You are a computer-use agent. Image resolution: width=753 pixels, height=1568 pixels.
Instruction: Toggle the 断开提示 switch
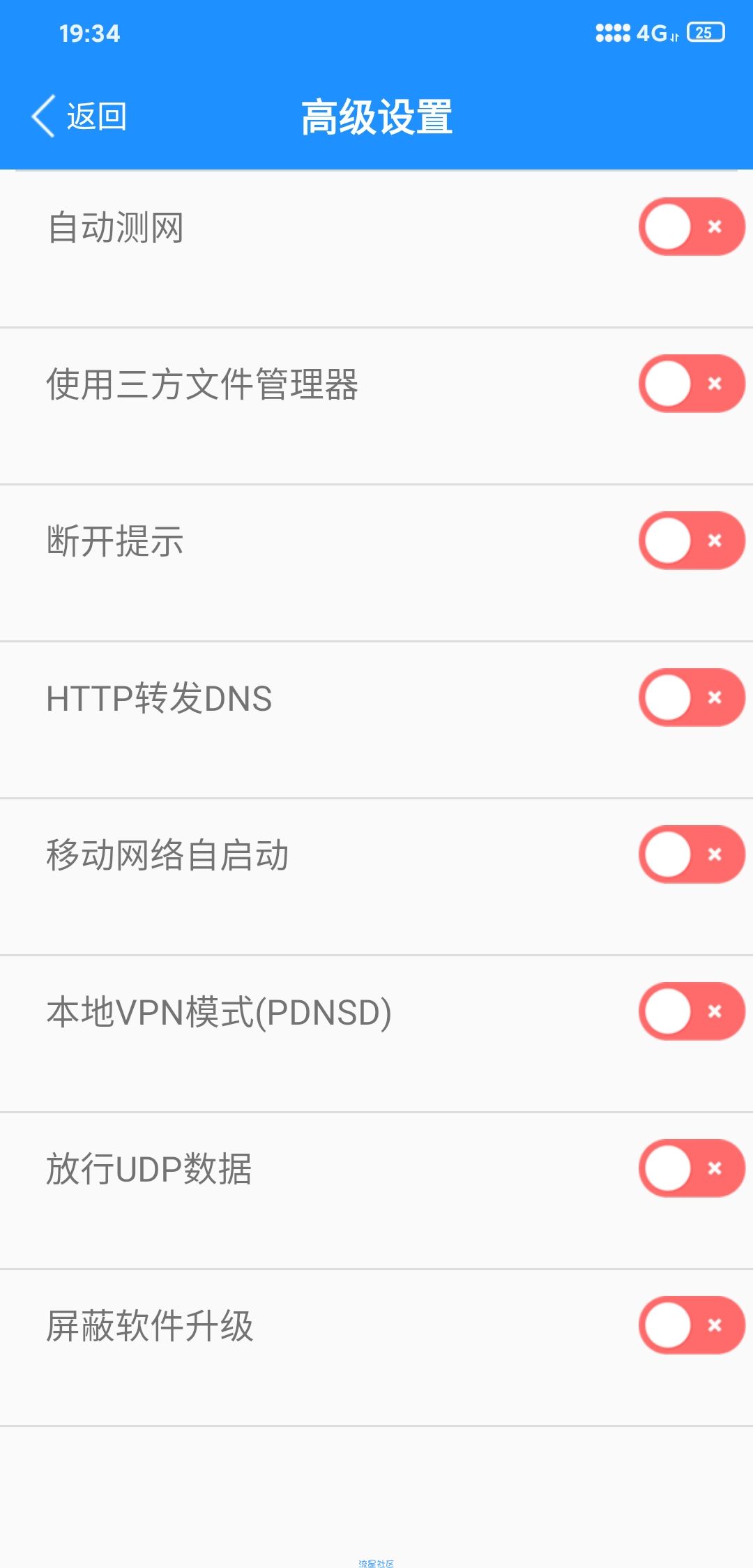(692, 541)
